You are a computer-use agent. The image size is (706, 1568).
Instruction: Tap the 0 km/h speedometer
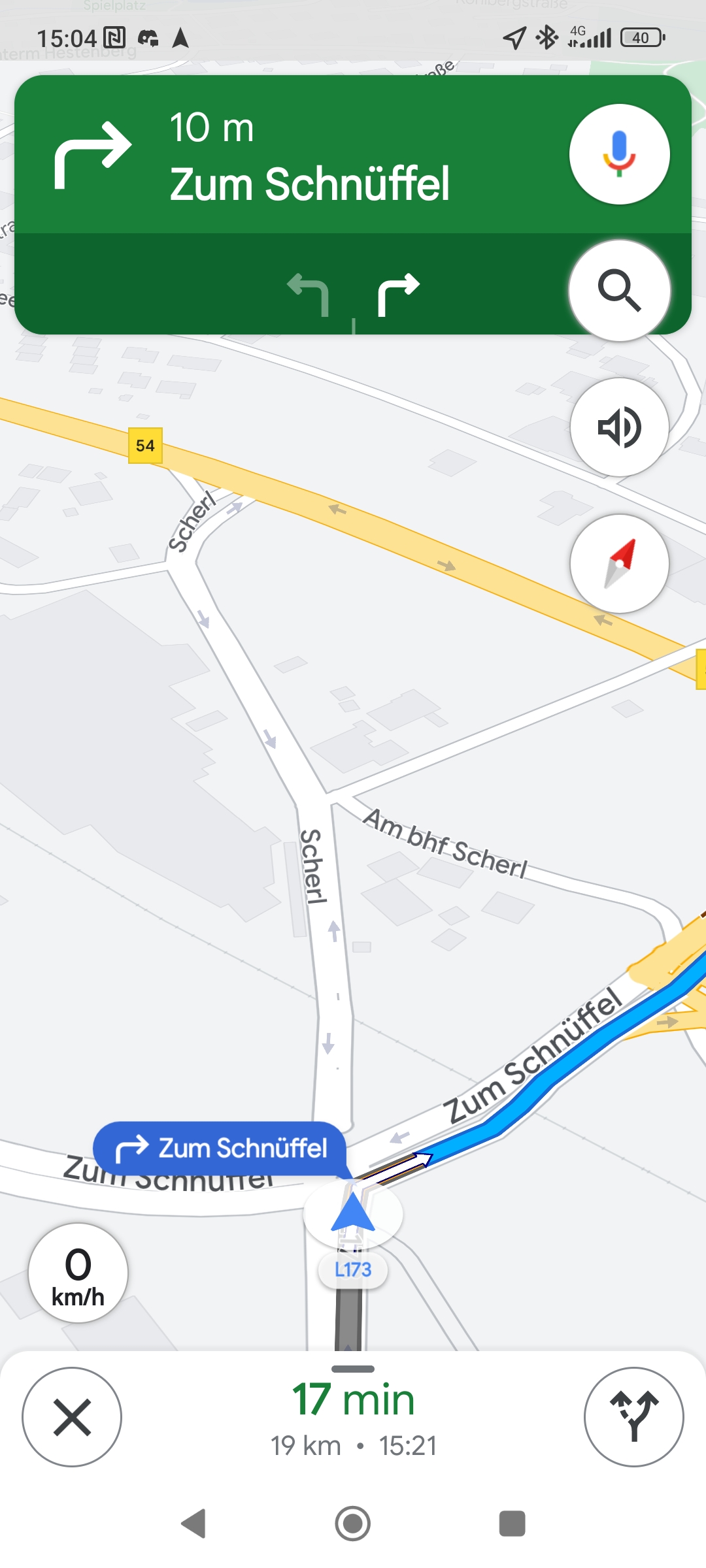(x=78, y=1273)
